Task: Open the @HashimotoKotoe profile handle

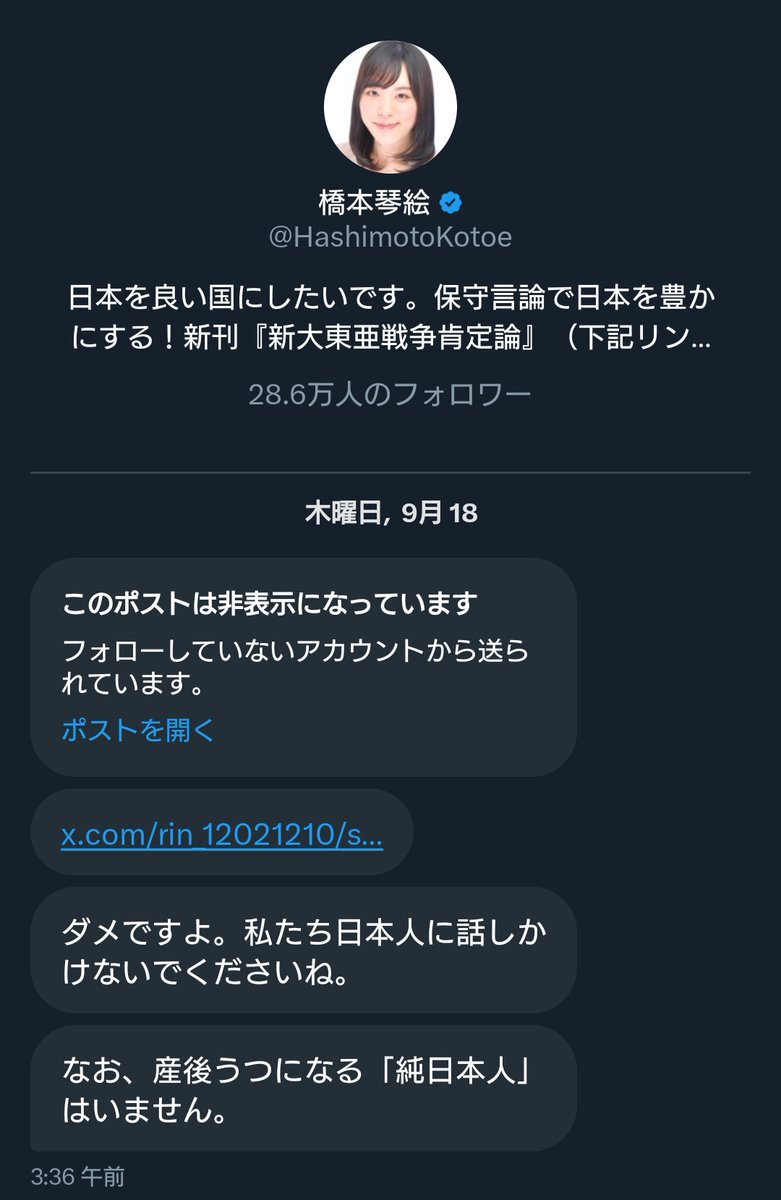Action: coord(389,237)
